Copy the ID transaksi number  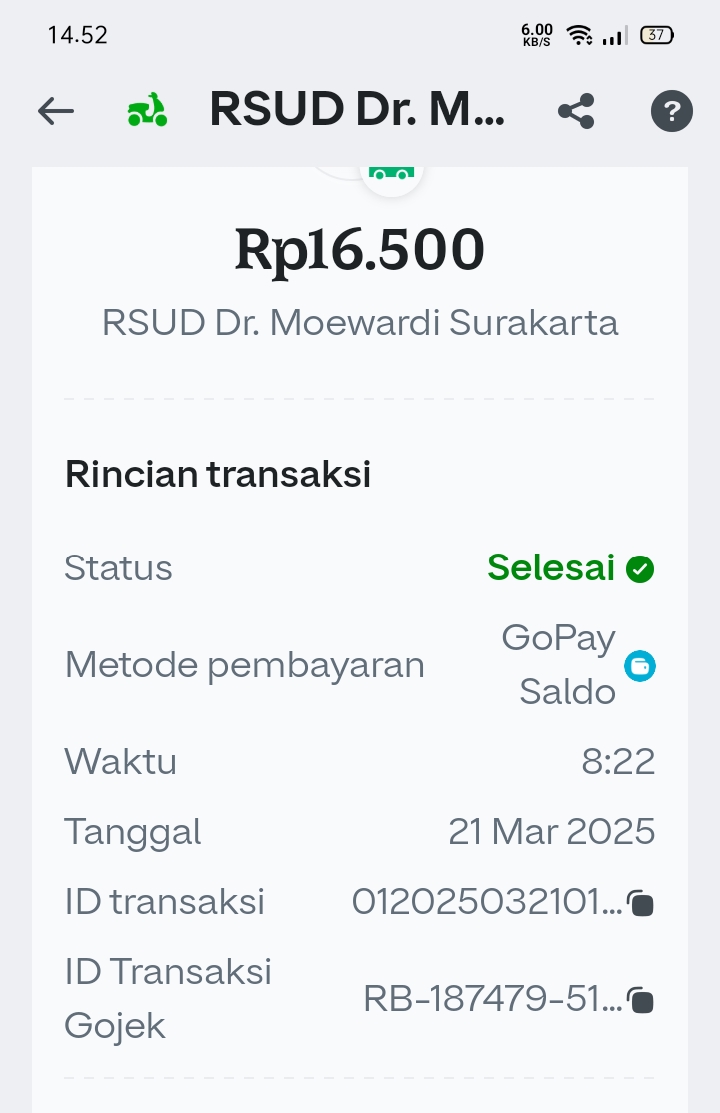[641, 904]
